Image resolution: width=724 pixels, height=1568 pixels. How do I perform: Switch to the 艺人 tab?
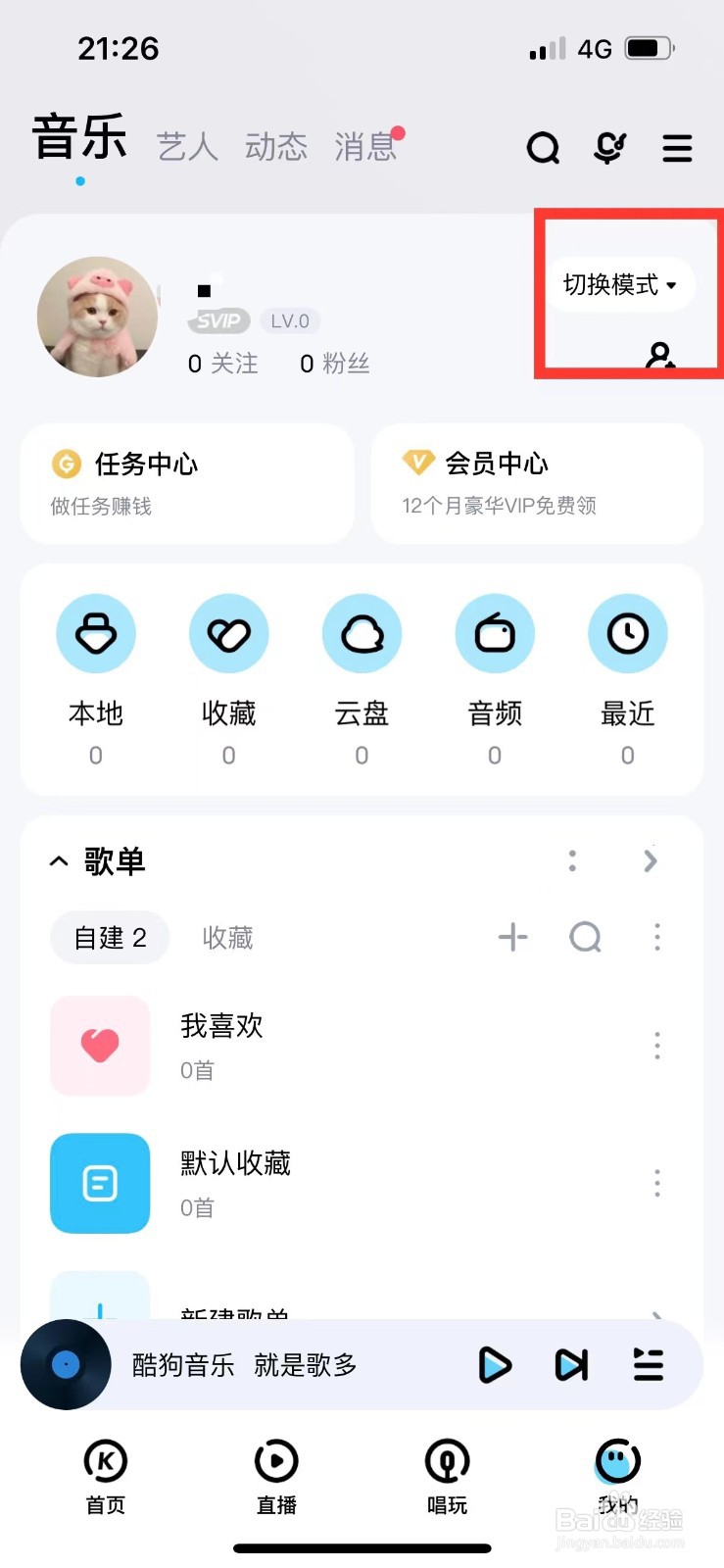186,147
